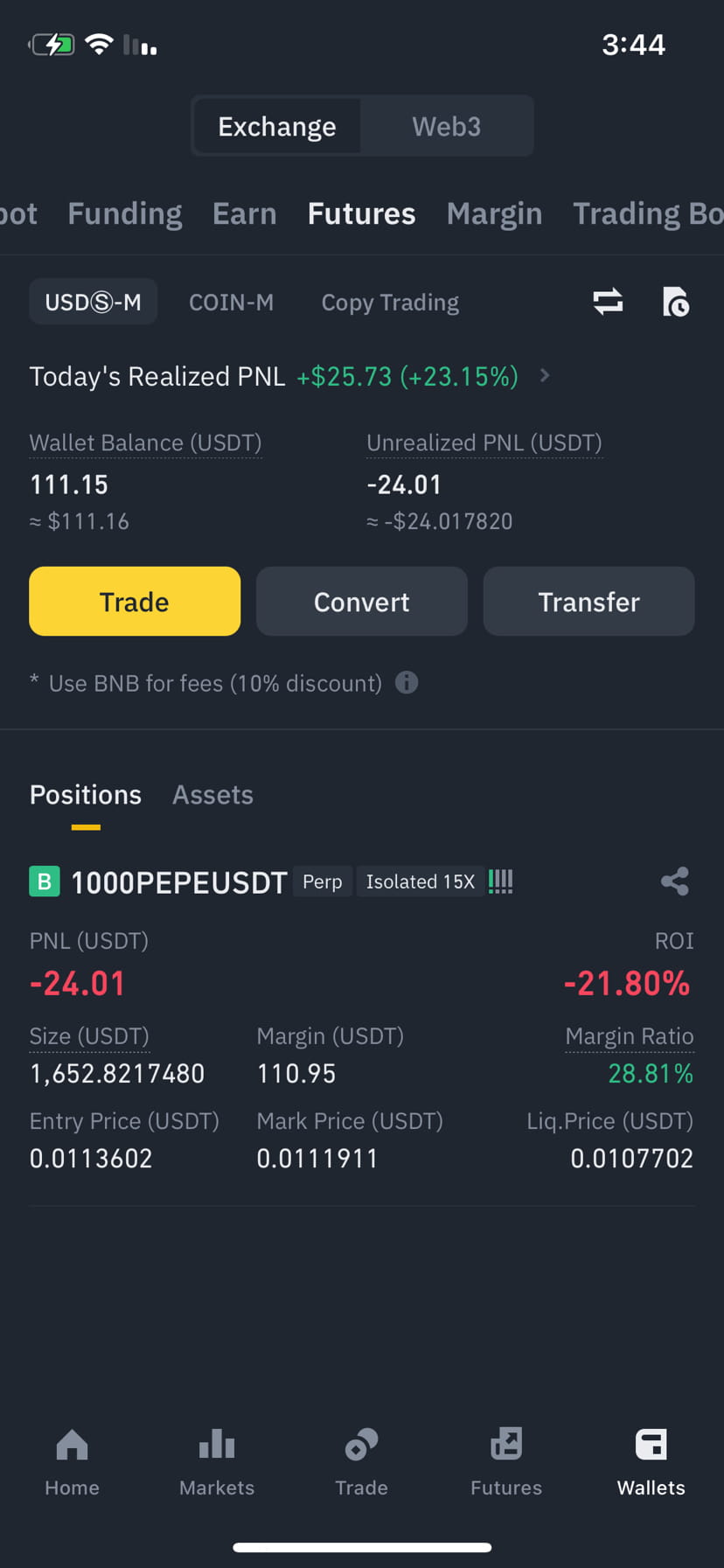Select the COIN-M contracts toggle
Screen dimensions: 724x1568
point(231,302)
